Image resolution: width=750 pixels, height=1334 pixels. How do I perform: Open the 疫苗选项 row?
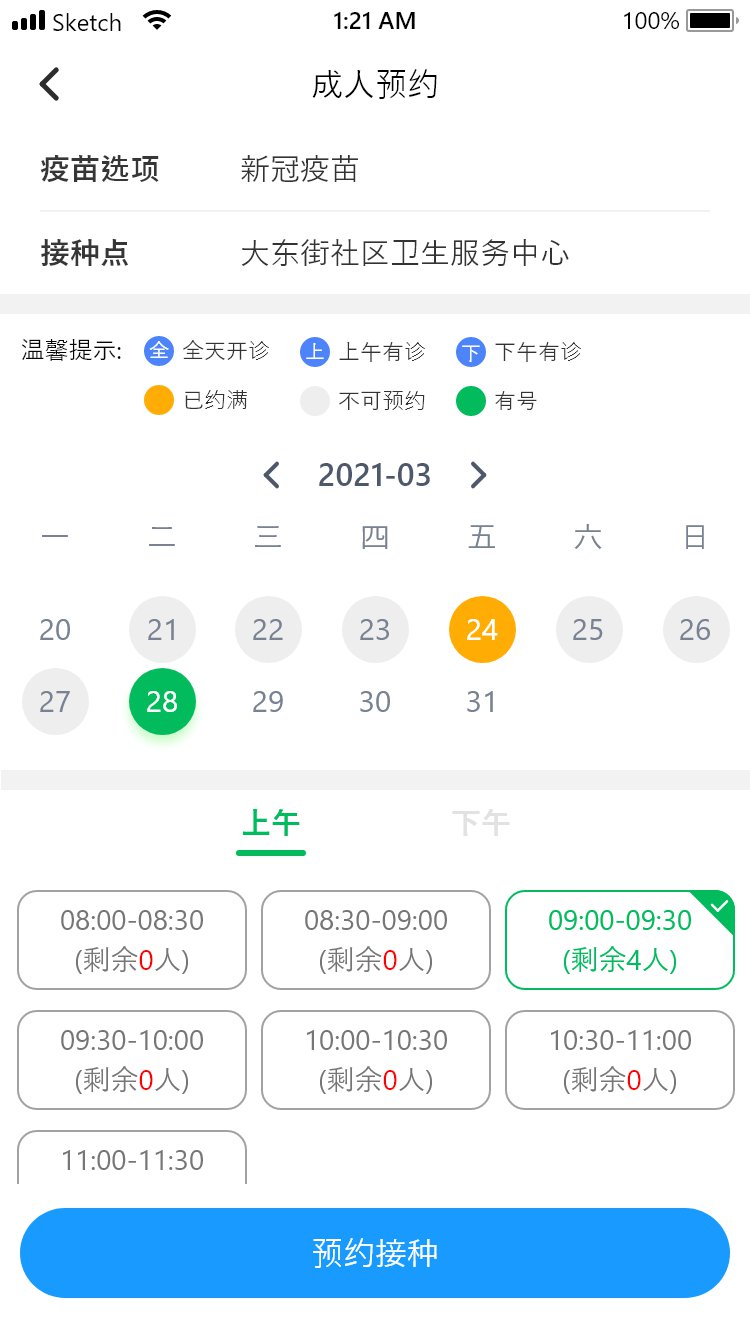coord(375,169)
